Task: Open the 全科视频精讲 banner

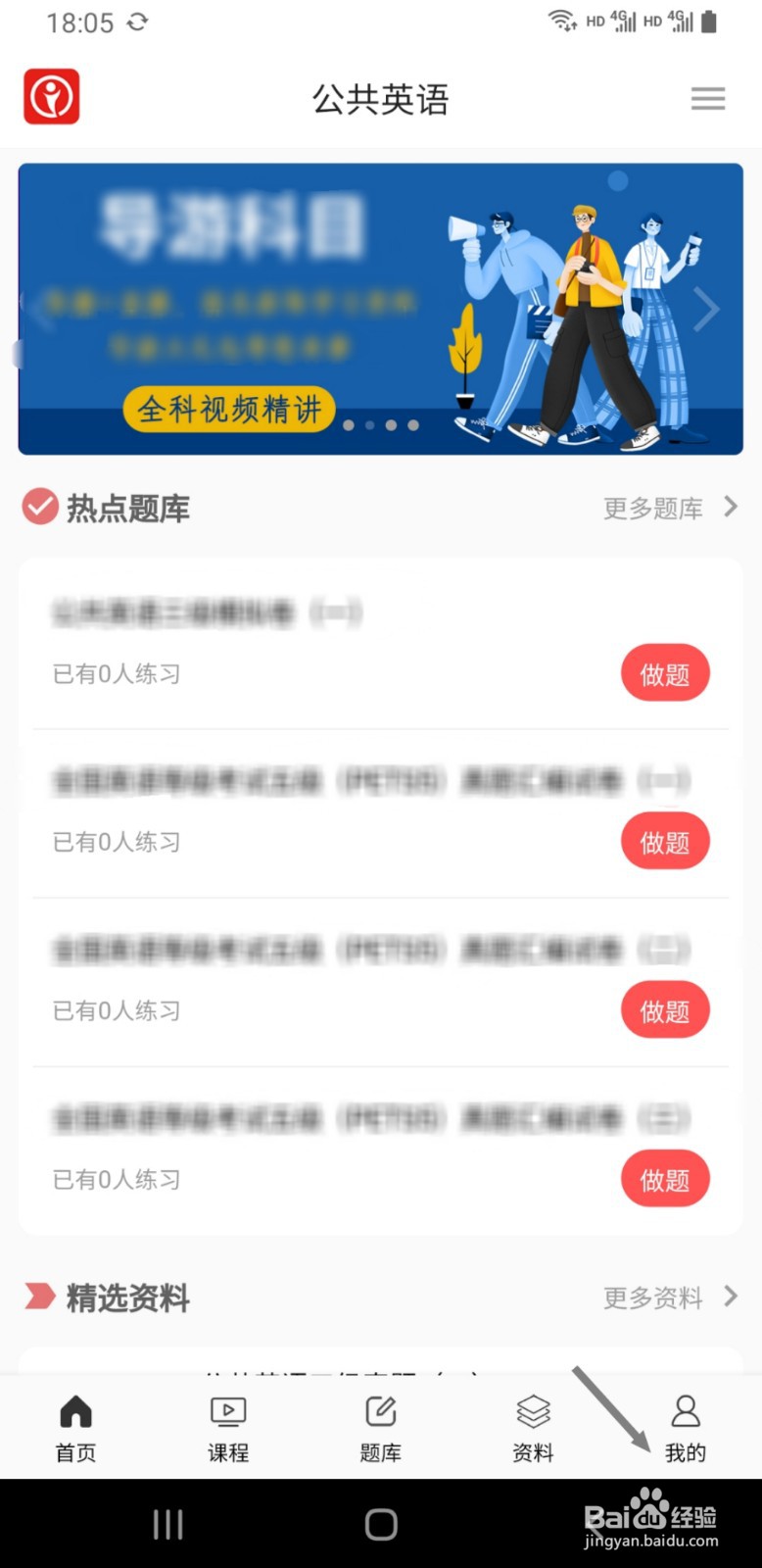Action: click(381, 309)
